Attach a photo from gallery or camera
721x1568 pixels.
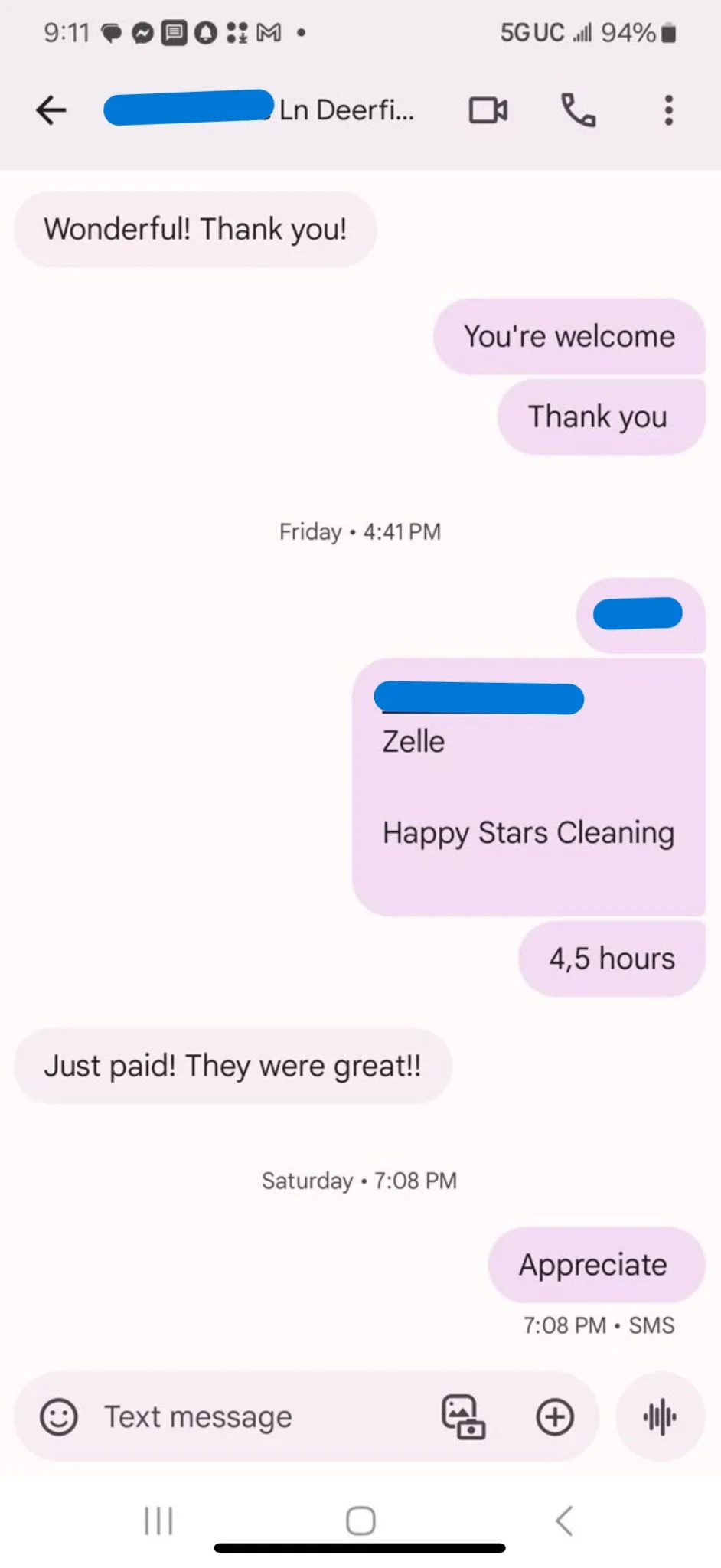pyautogui.click(x=463, y=1416)
